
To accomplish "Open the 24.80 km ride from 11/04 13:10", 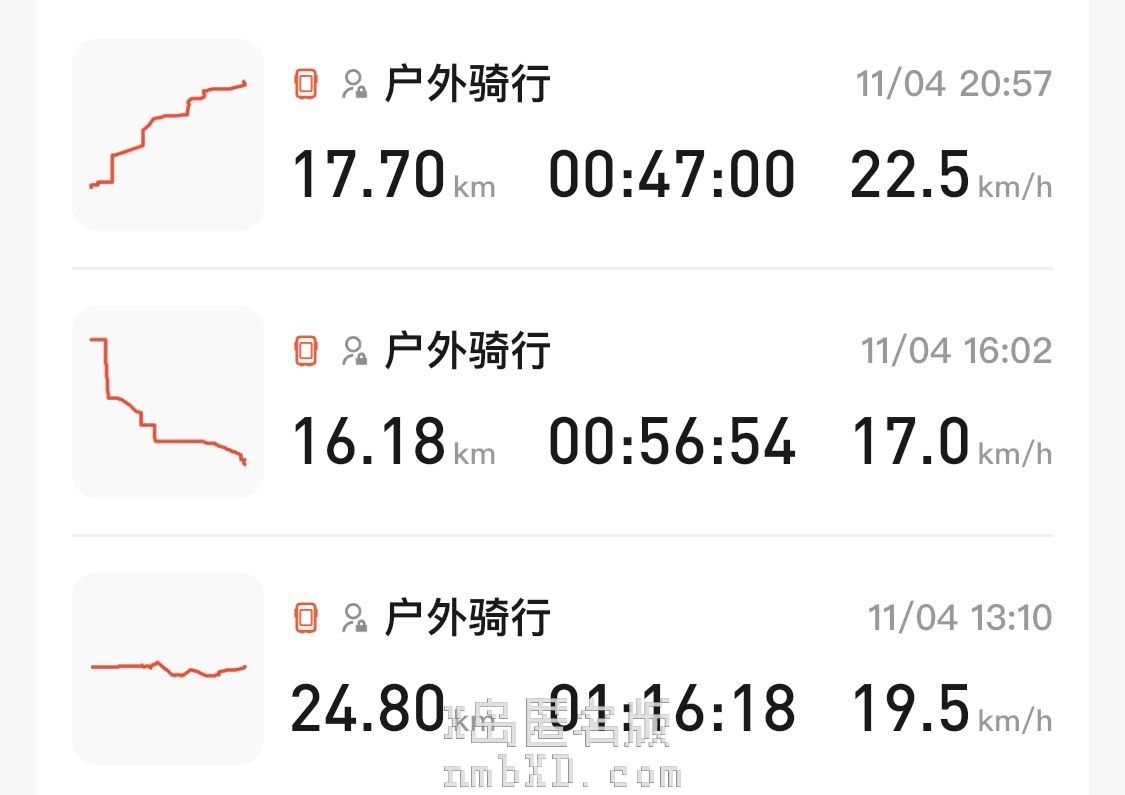I will [x=560, y=668].
